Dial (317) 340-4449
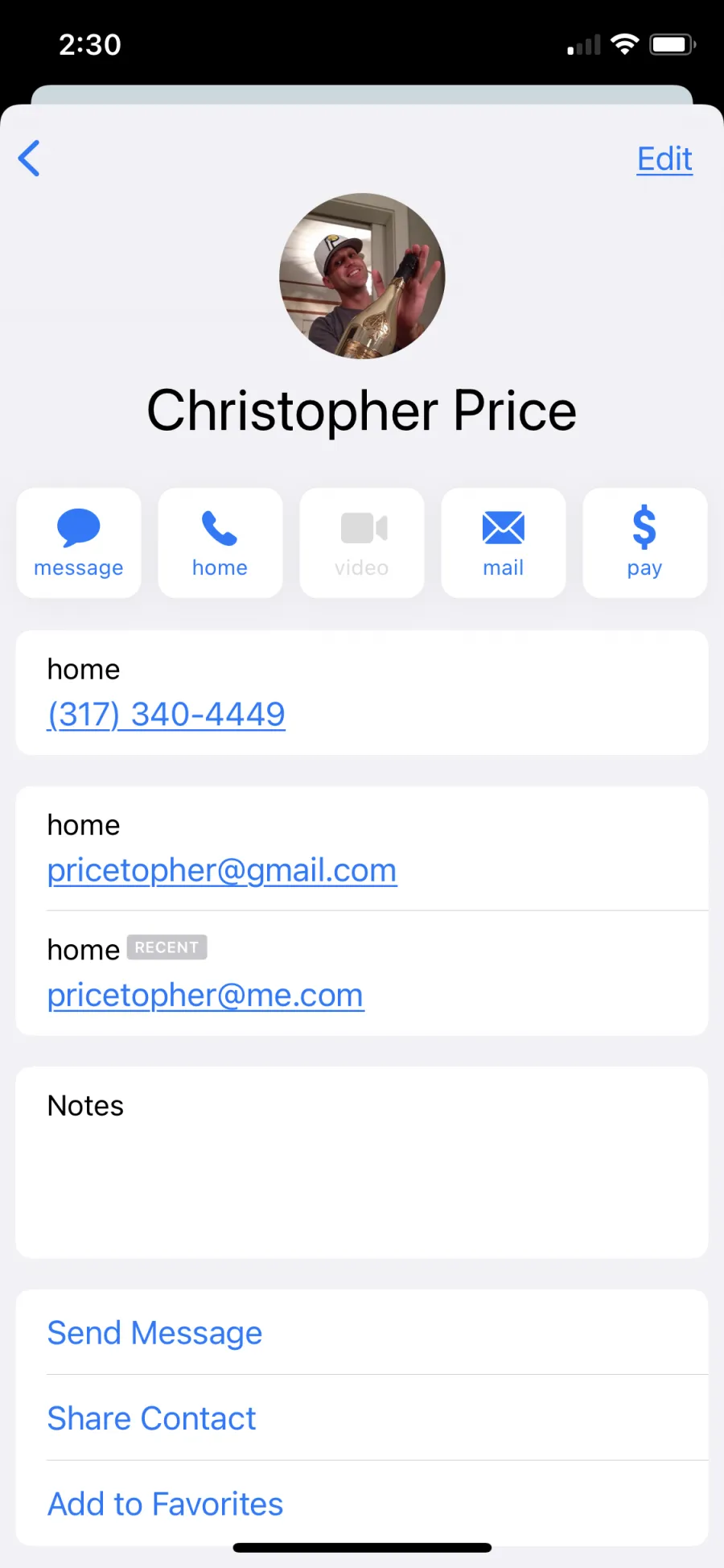Image resolution: width=724 pixels, height=1568 pixels. point(167,714)
